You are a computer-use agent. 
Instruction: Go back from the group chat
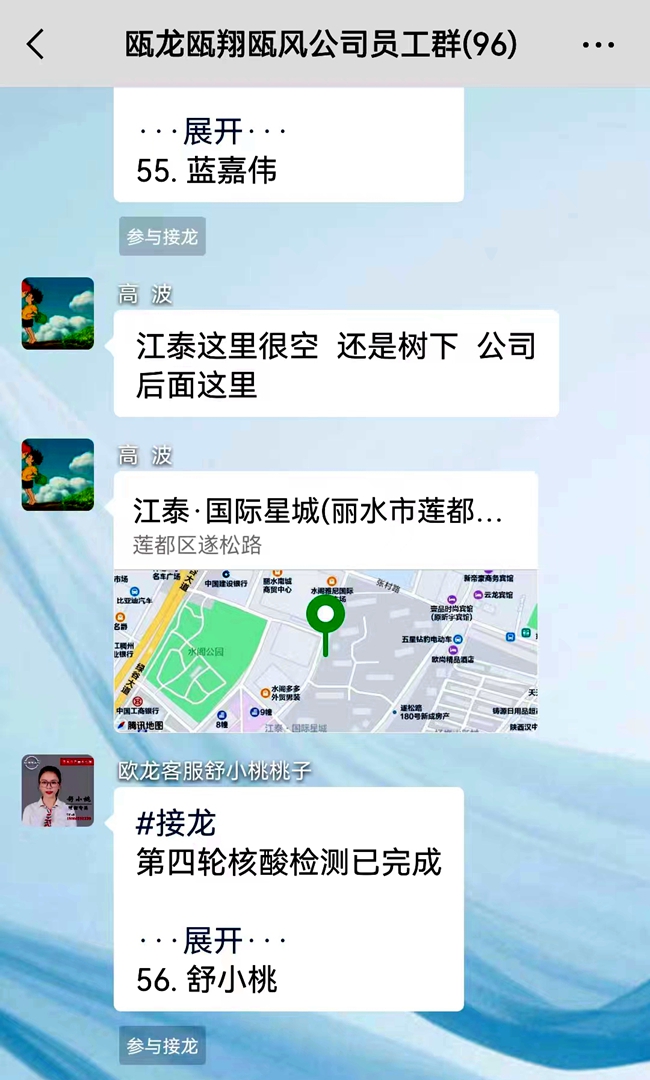[36, 44]
